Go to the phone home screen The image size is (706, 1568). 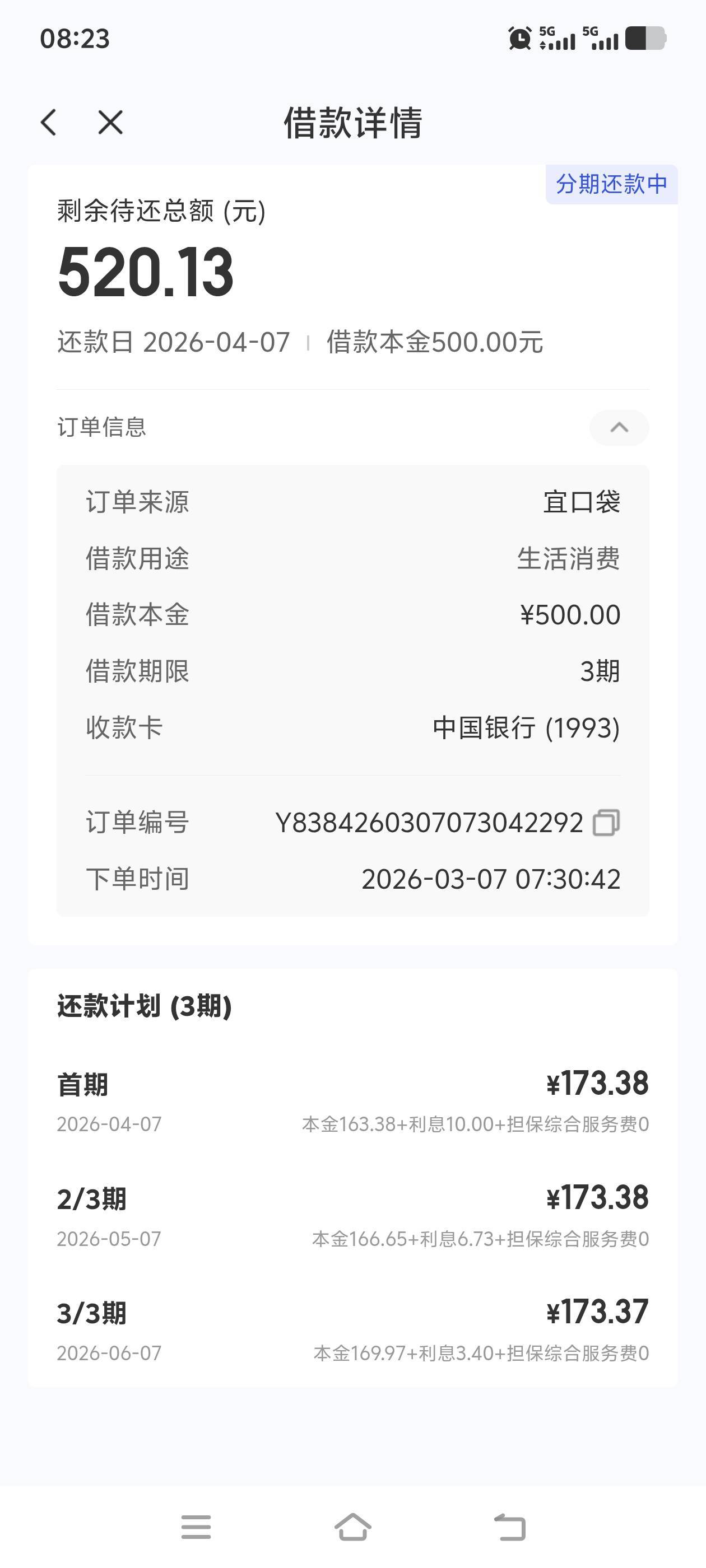tap(352, 1527)
